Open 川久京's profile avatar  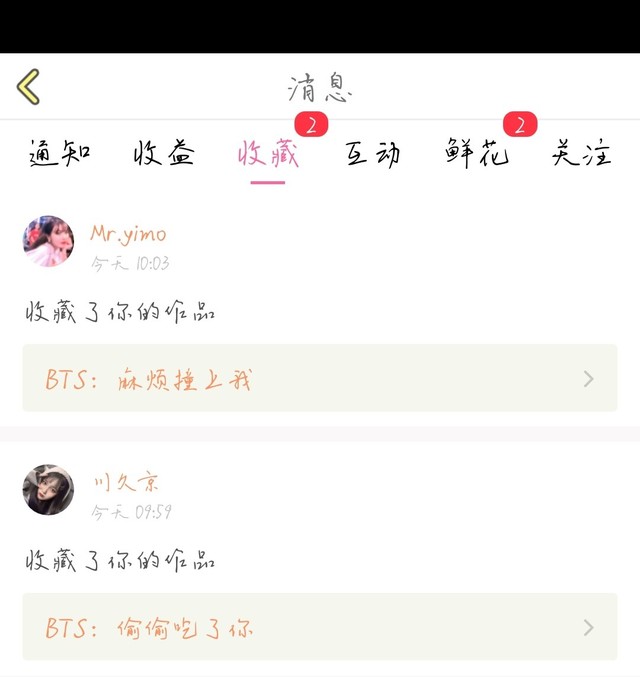(x=48, y=490)
